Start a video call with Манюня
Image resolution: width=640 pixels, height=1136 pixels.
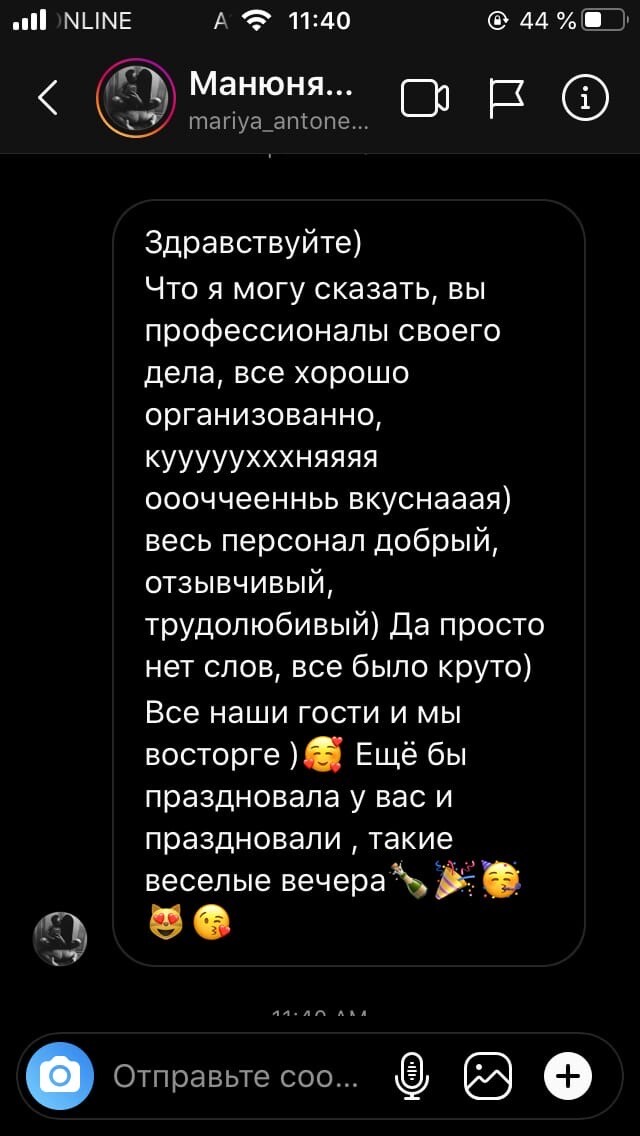click(x=425, y=98)
